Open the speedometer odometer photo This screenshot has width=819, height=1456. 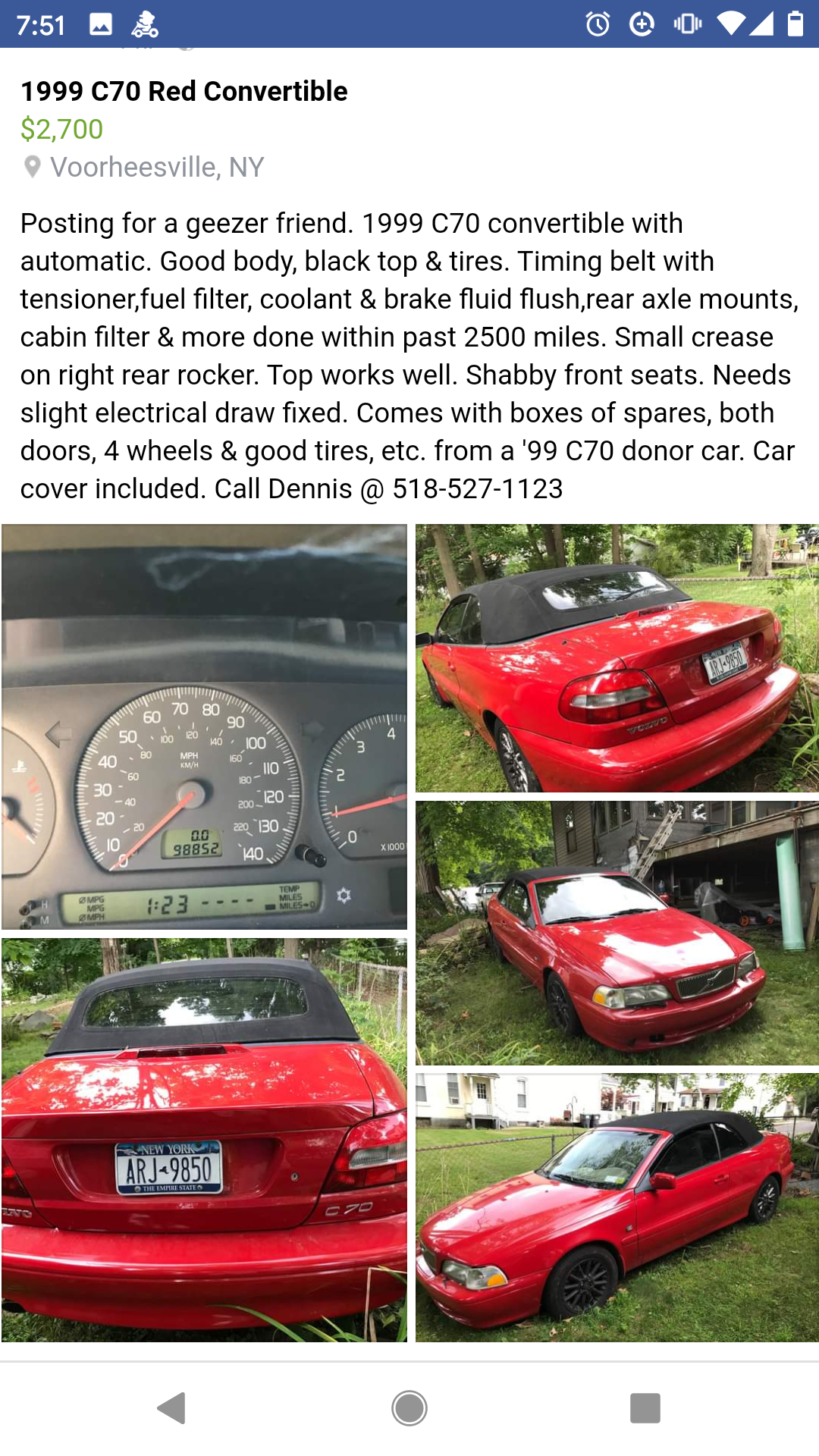coord(204,726)
